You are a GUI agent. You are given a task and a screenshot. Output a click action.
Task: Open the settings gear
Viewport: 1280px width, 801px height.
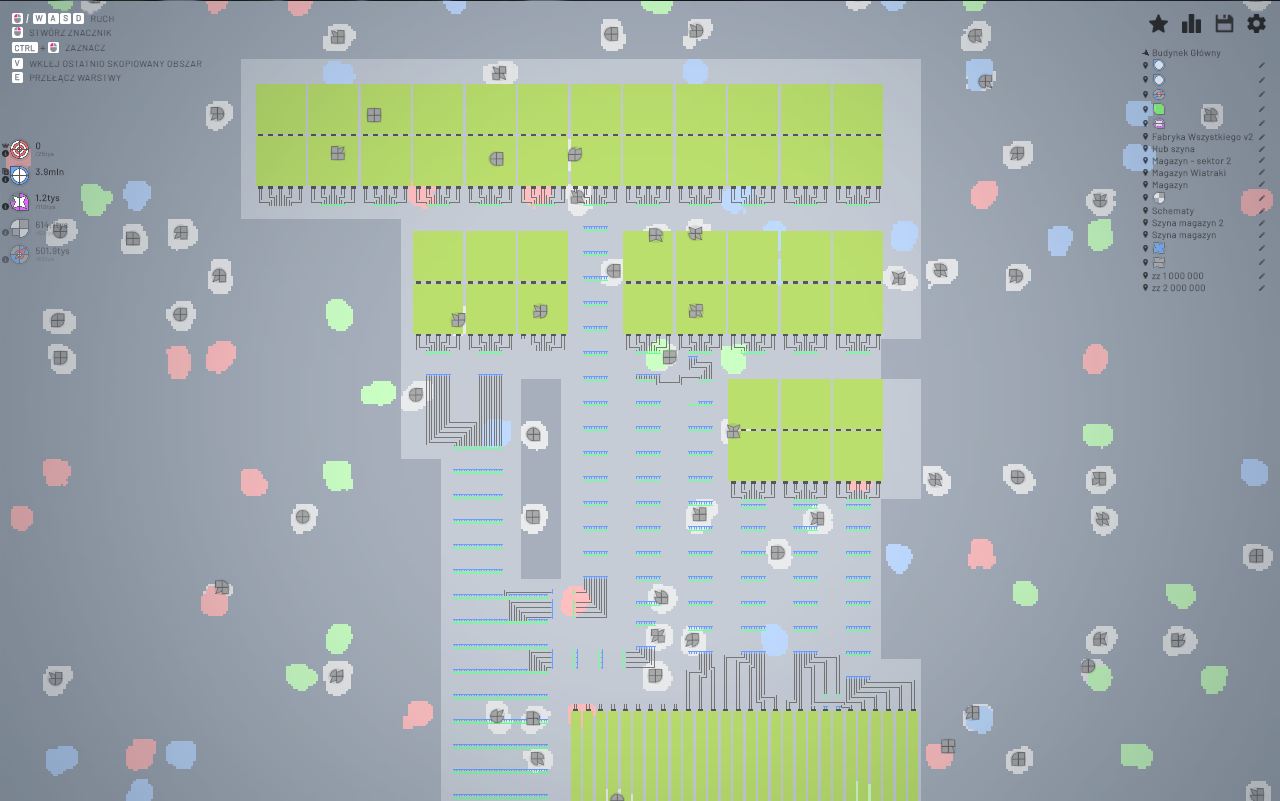click(x=1257, y=24)
